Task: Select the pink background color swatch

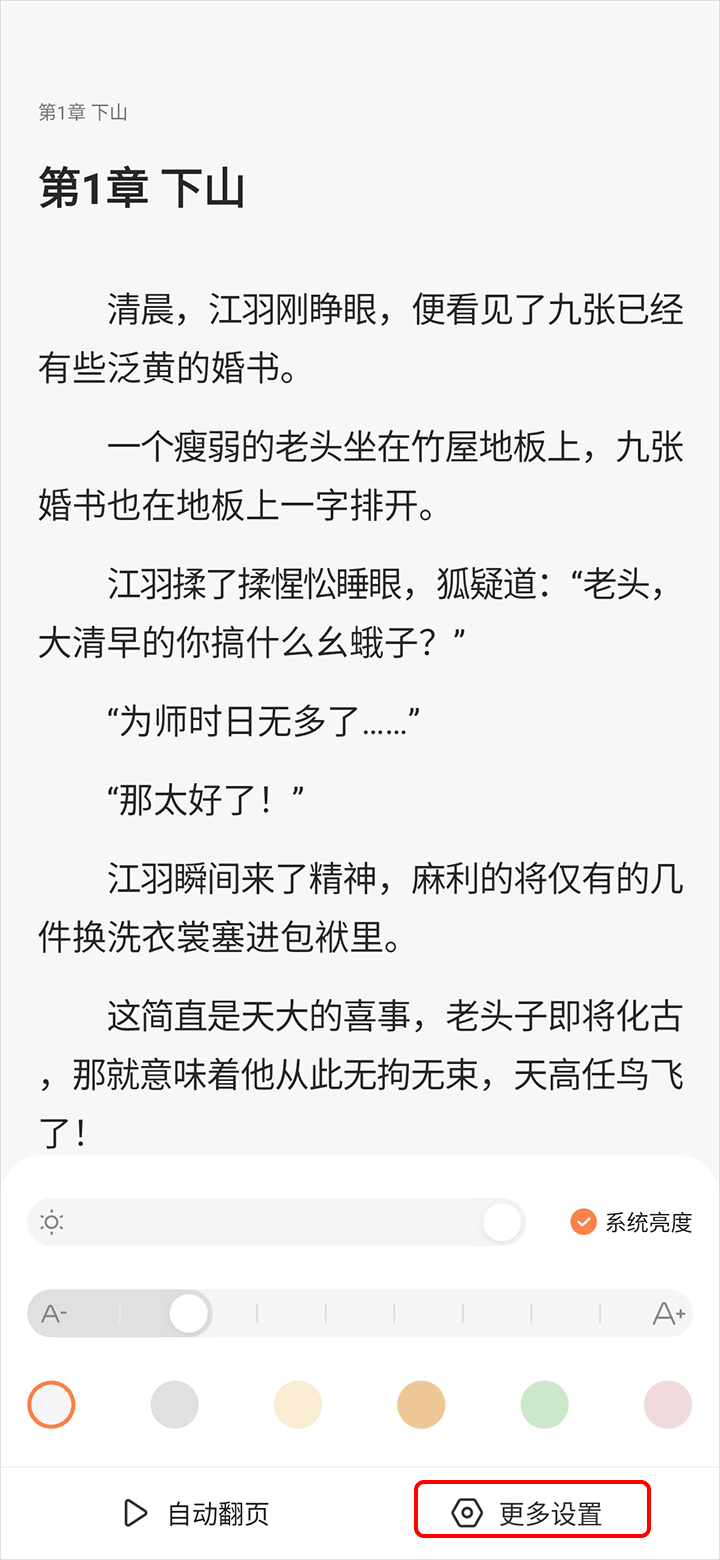Action: point(667,1404)
